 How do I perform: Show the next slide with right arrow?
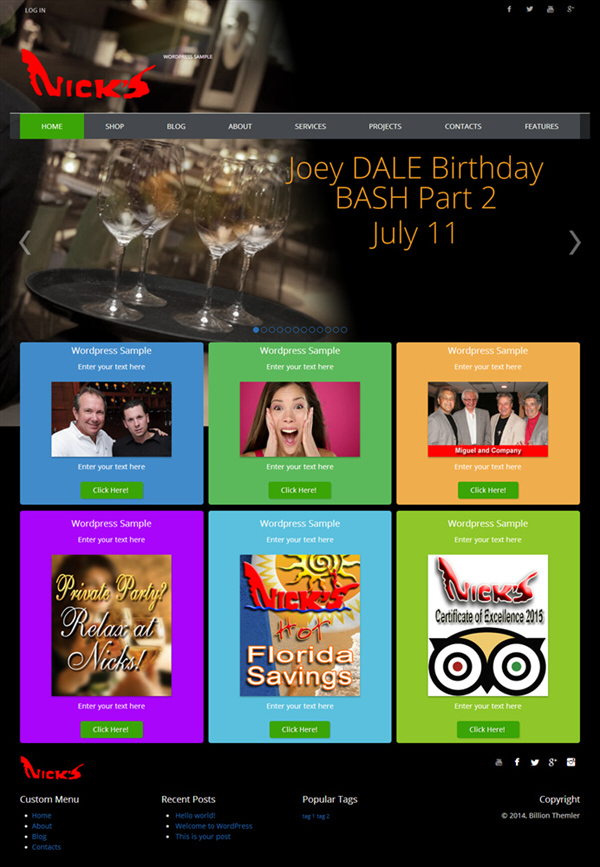pyautogui.click(x=574, y=242)
